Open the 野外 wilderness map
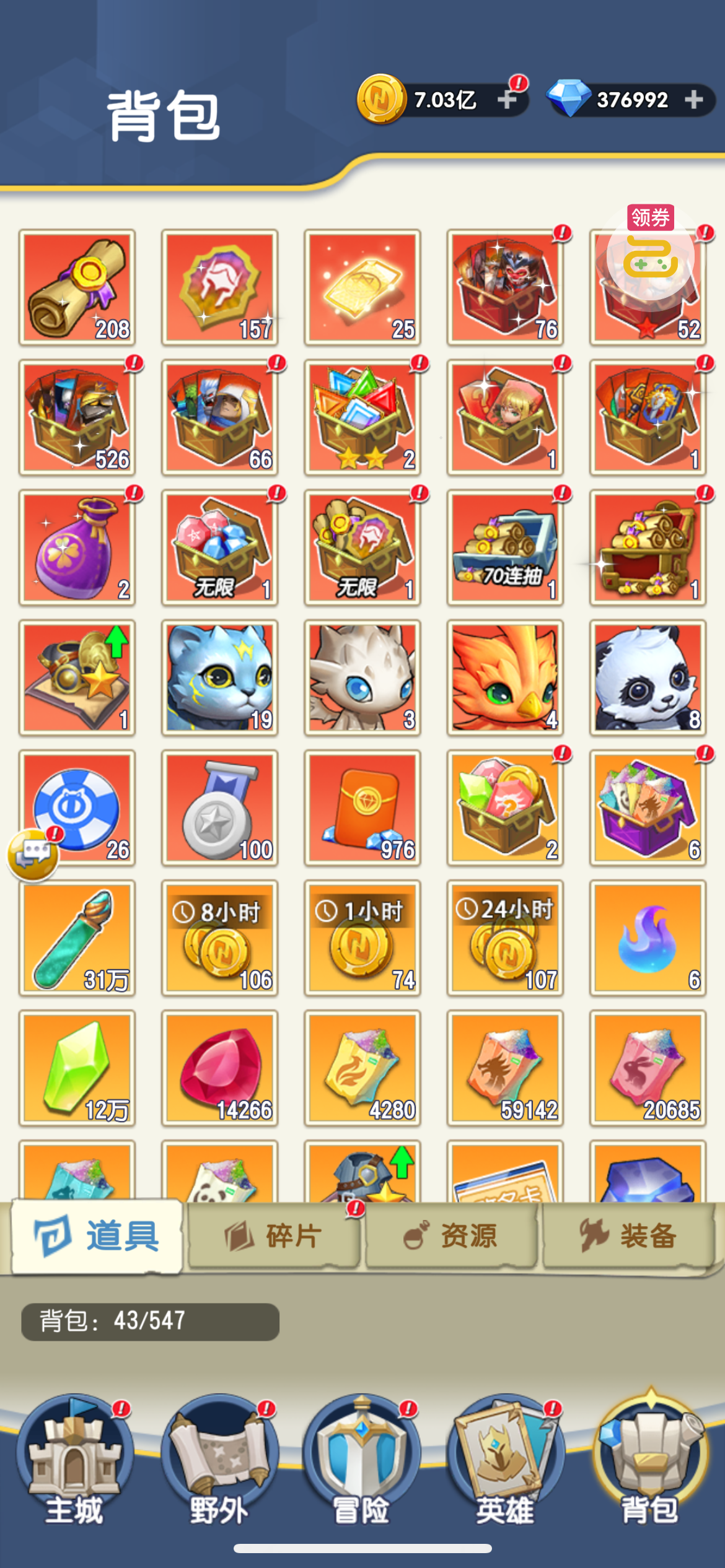725x1568 pixels. point(218,1461)
